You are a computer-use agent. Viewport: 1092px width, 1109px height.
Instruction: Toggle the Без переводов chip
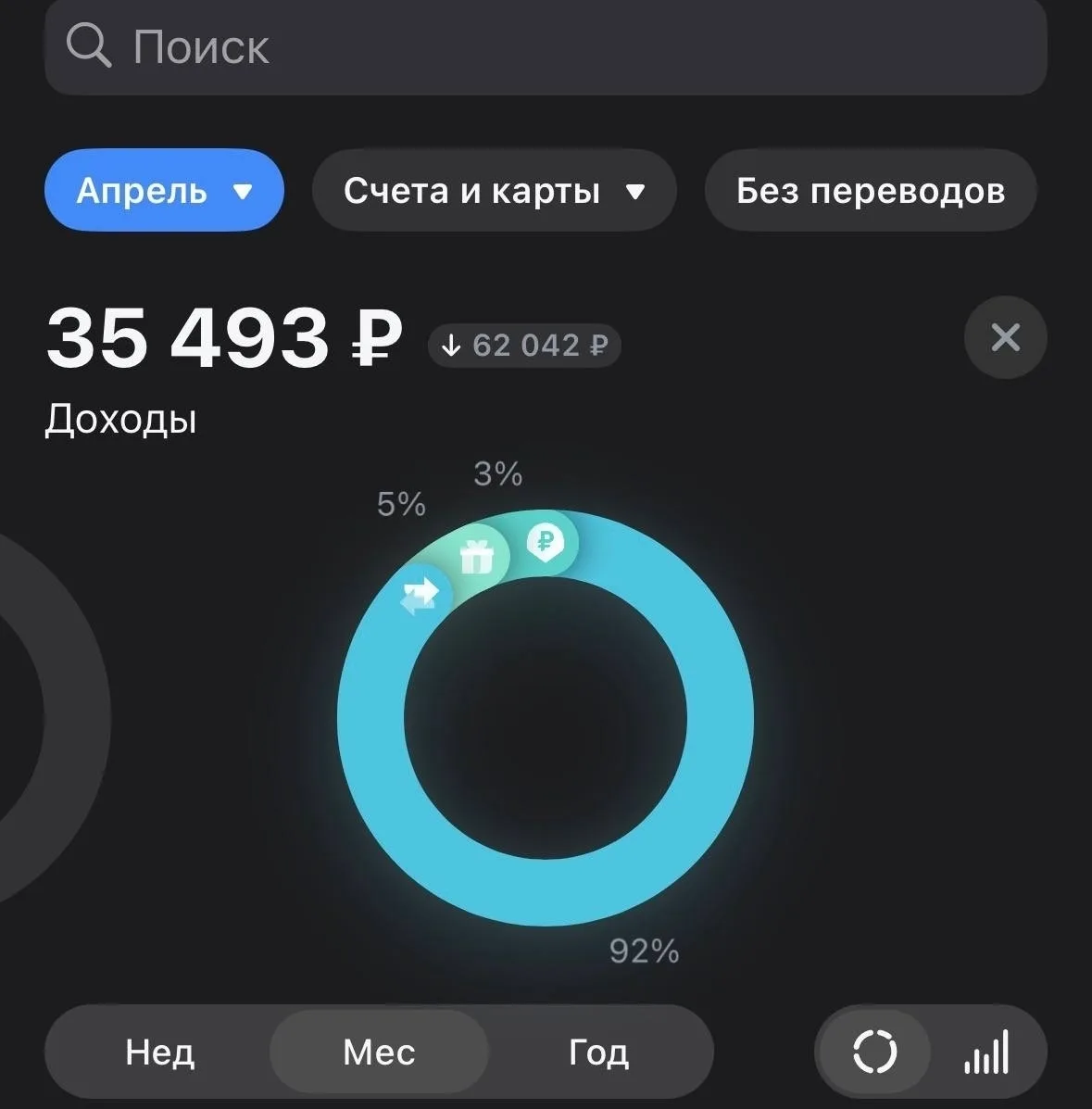pos(871,190)
